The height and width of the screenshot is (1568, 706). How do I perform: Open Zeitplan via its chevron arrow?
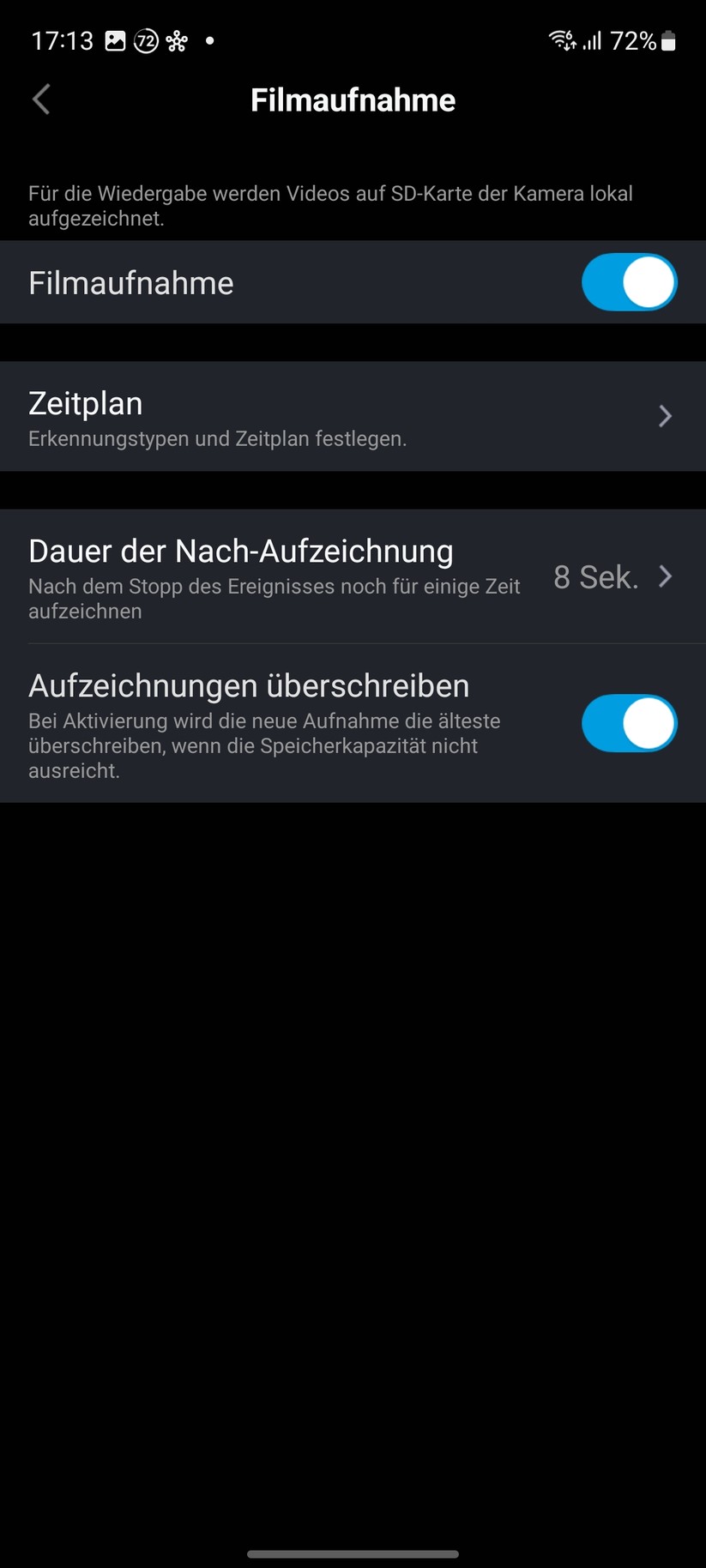coord(665,416)
